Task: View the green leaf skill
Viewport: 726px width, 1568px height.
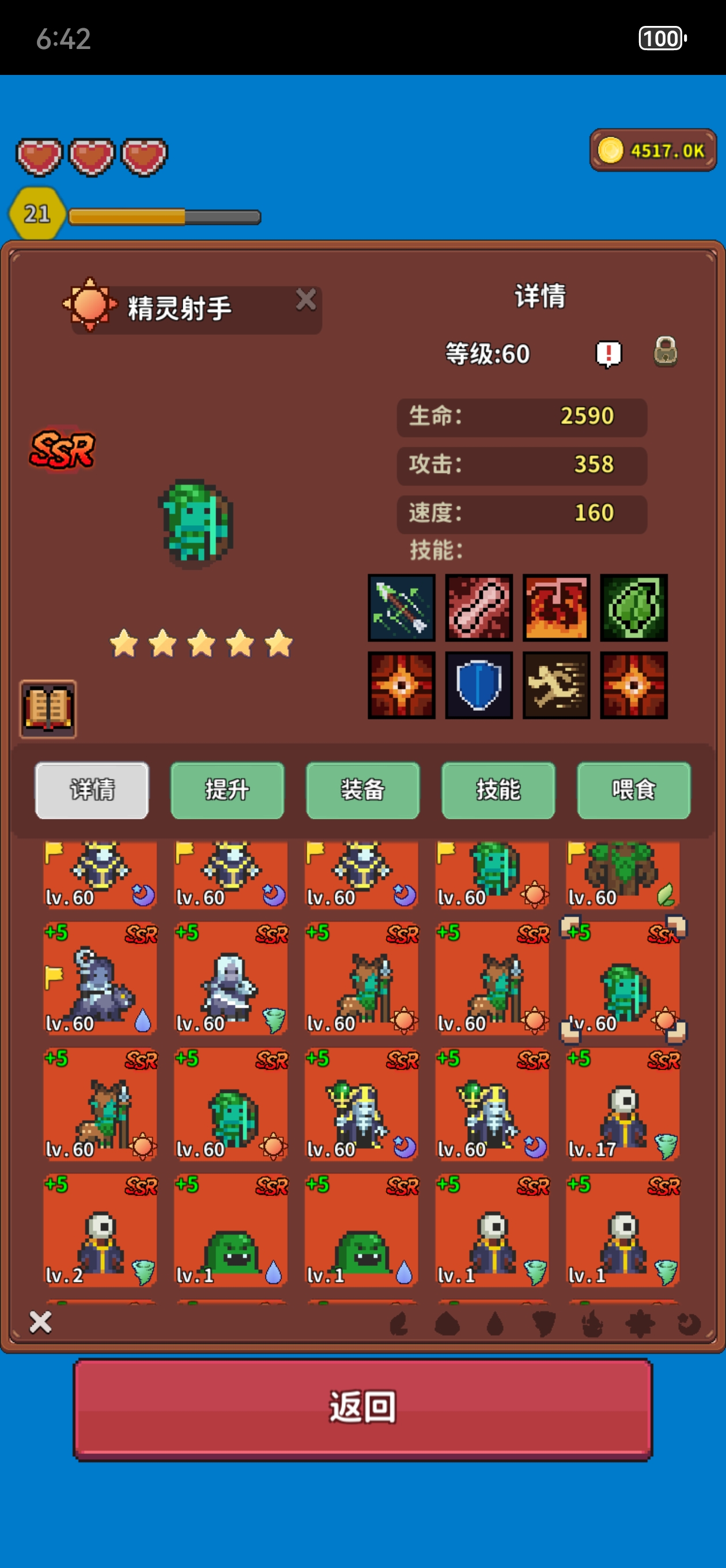Action: pyautogui.click(x=633, y=608)
